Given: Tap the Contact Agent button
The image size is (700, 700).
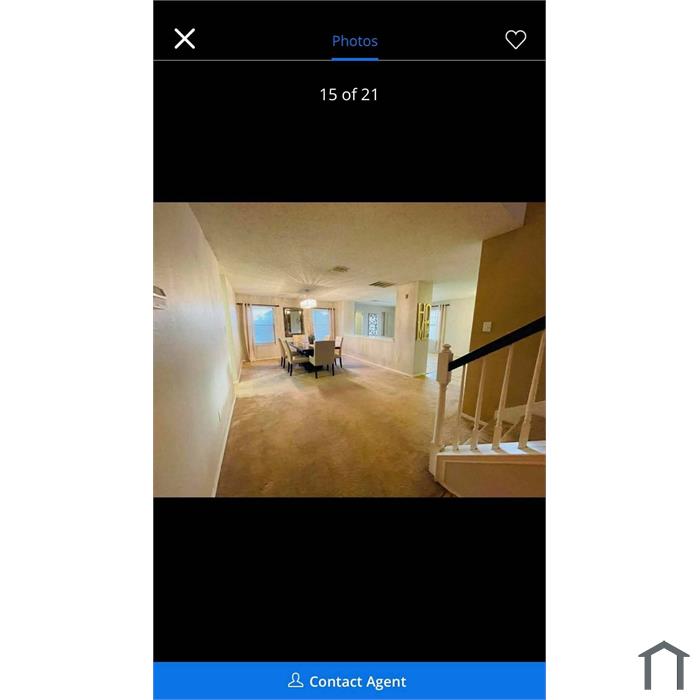Looking at the screenshot, I should click(349, 681).
